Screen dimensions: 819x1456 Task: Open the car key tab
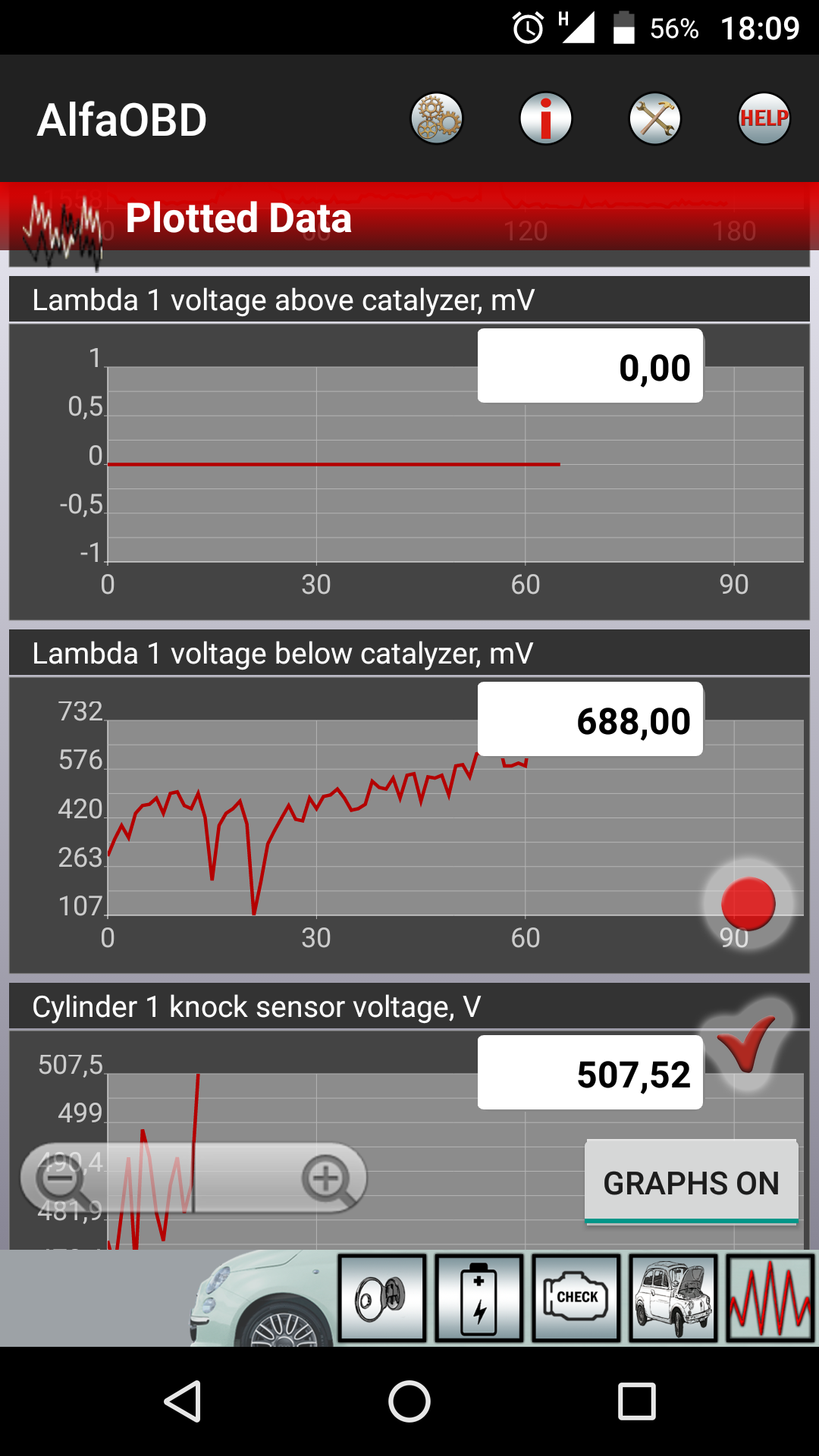(x=382, y=1298)
